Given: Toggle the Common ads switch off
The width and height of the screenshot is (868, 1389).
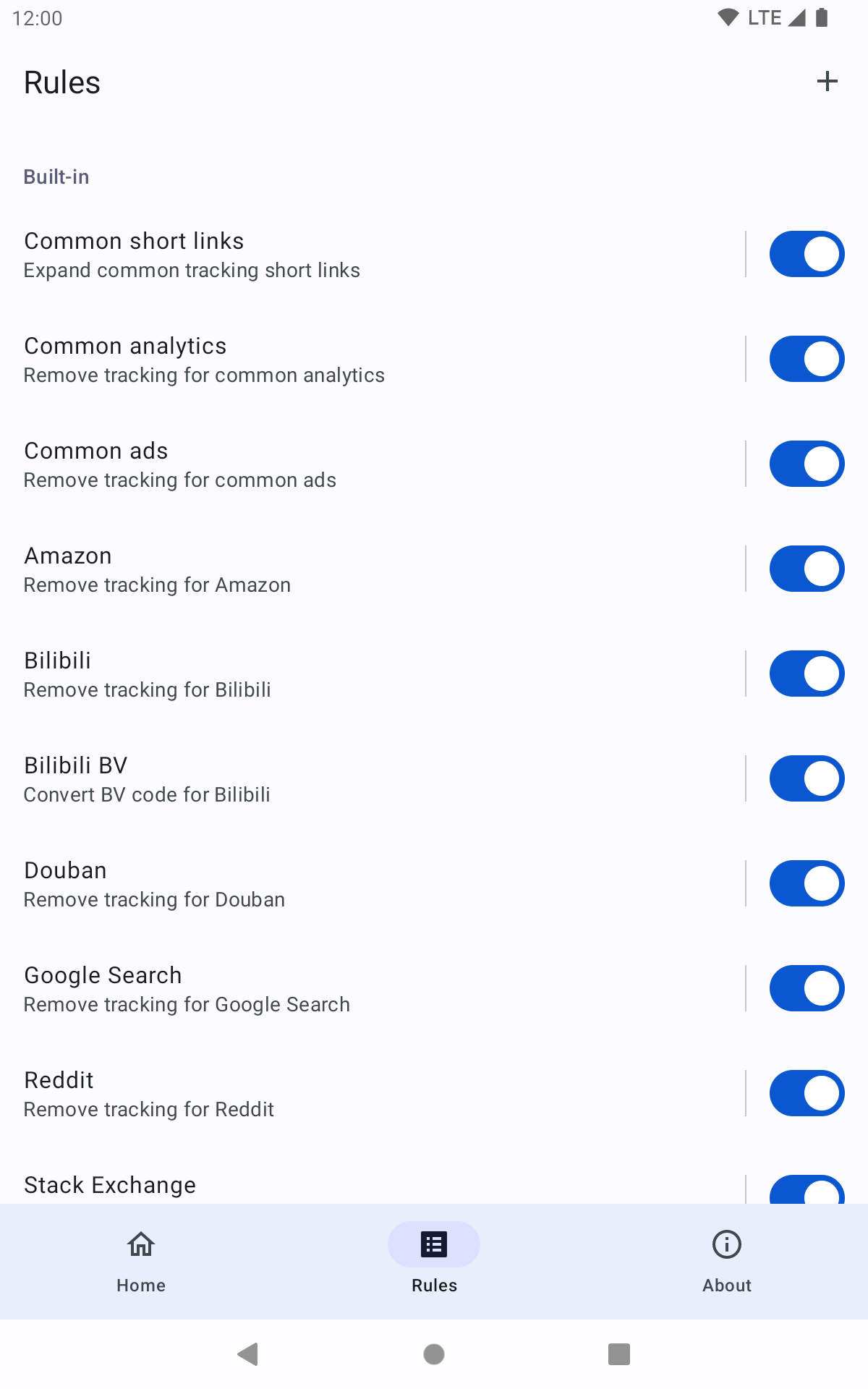Looking at the screenshot, I should click(x=807, y=464).
